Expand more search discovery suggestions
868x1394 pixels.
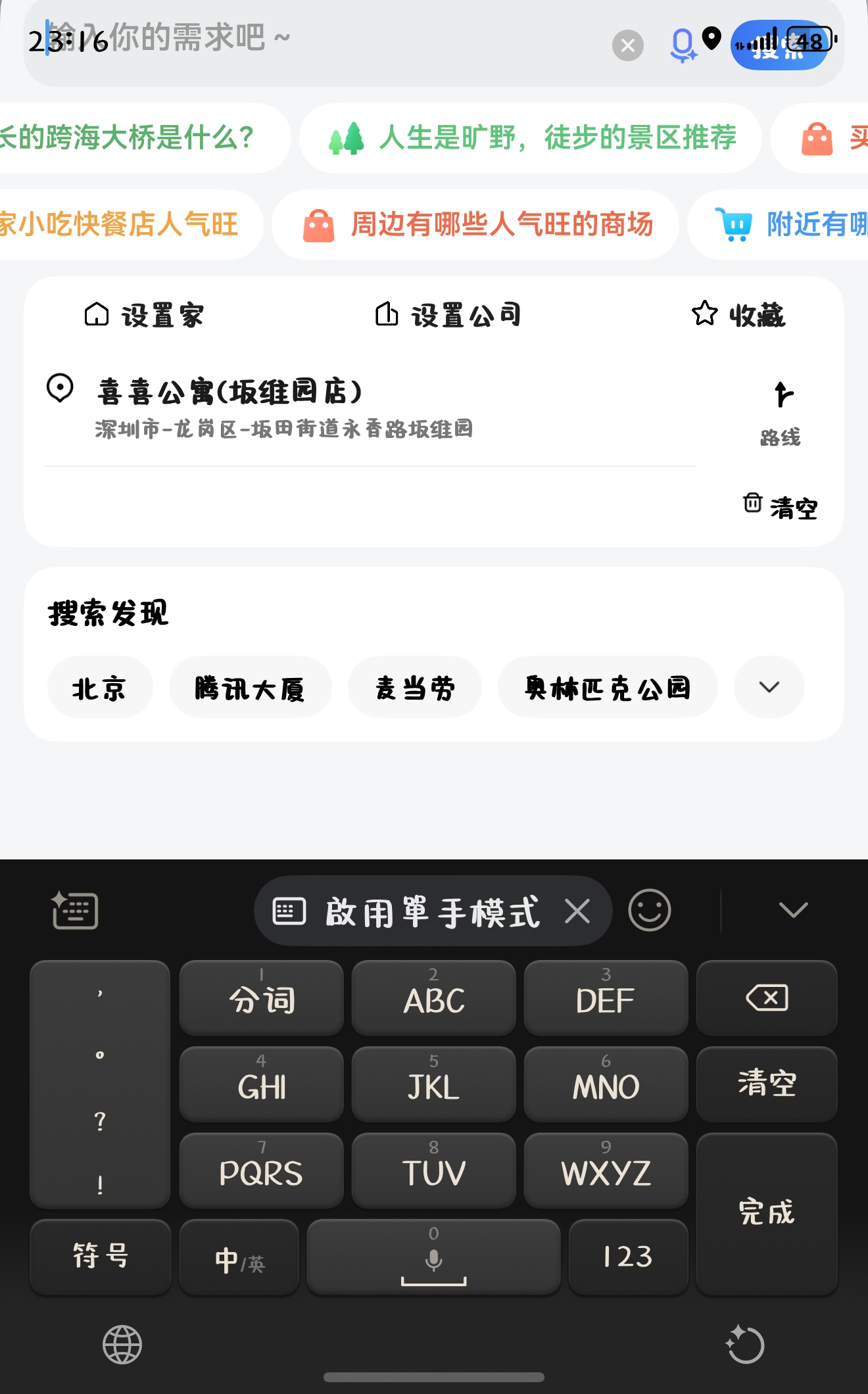769,688
